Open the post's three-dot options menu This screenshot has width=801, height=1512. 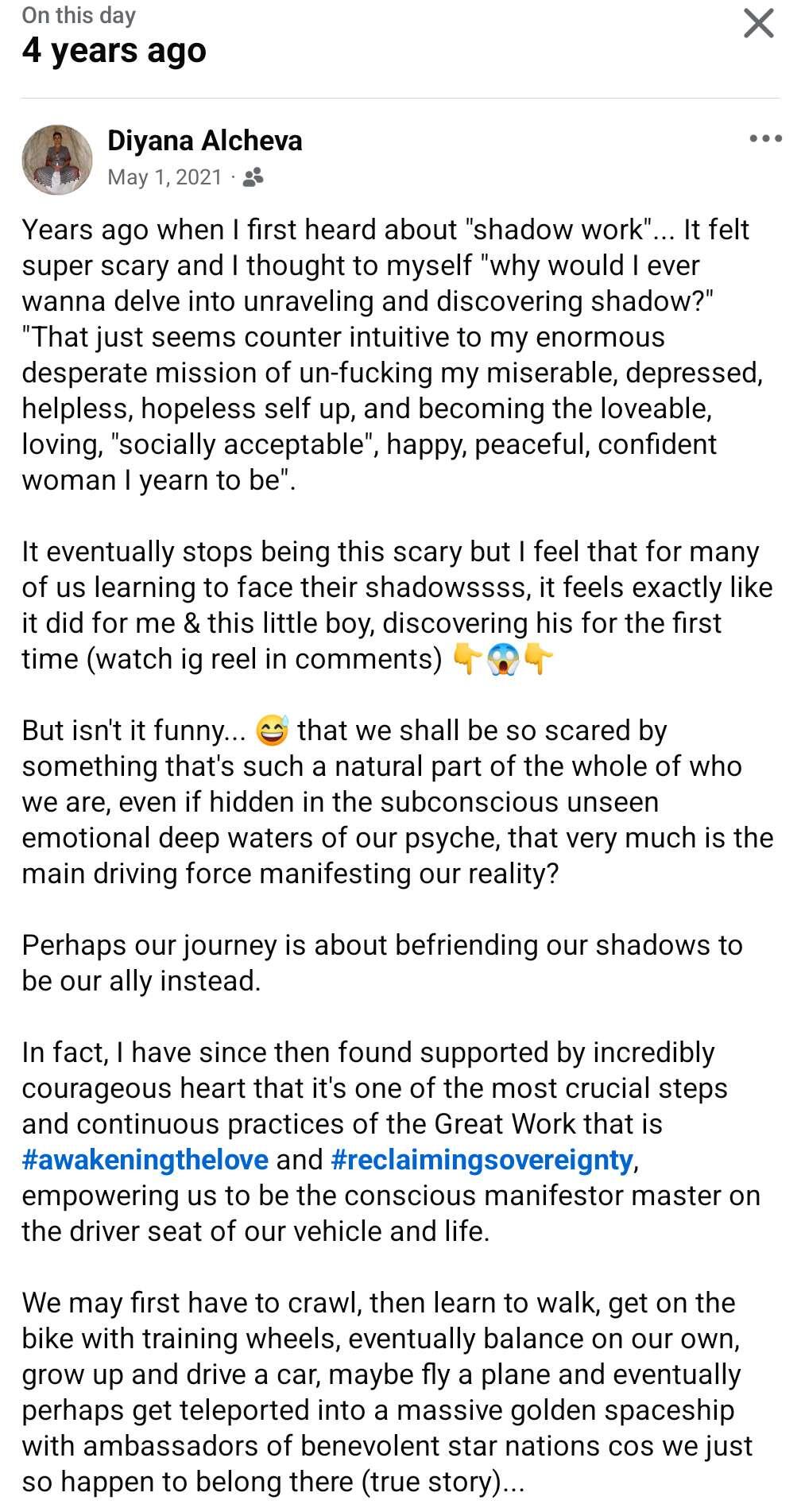pos(765,139)
